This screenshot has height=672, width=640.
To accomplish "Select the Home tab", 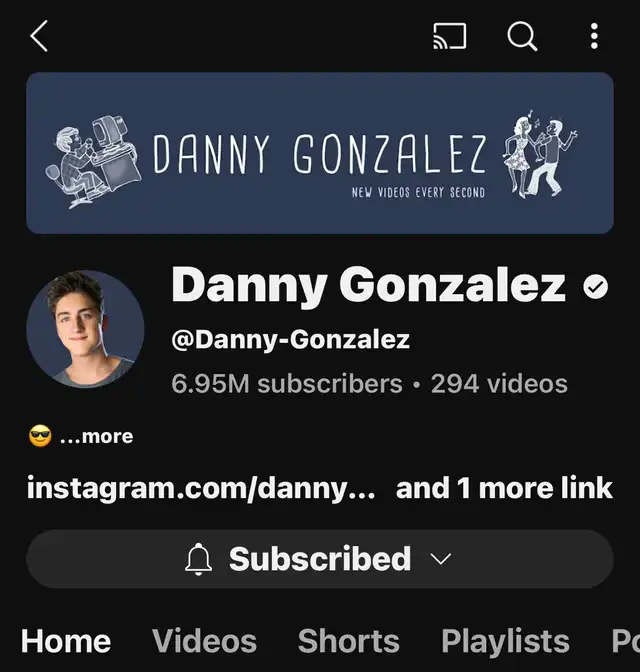I will 66,641.
